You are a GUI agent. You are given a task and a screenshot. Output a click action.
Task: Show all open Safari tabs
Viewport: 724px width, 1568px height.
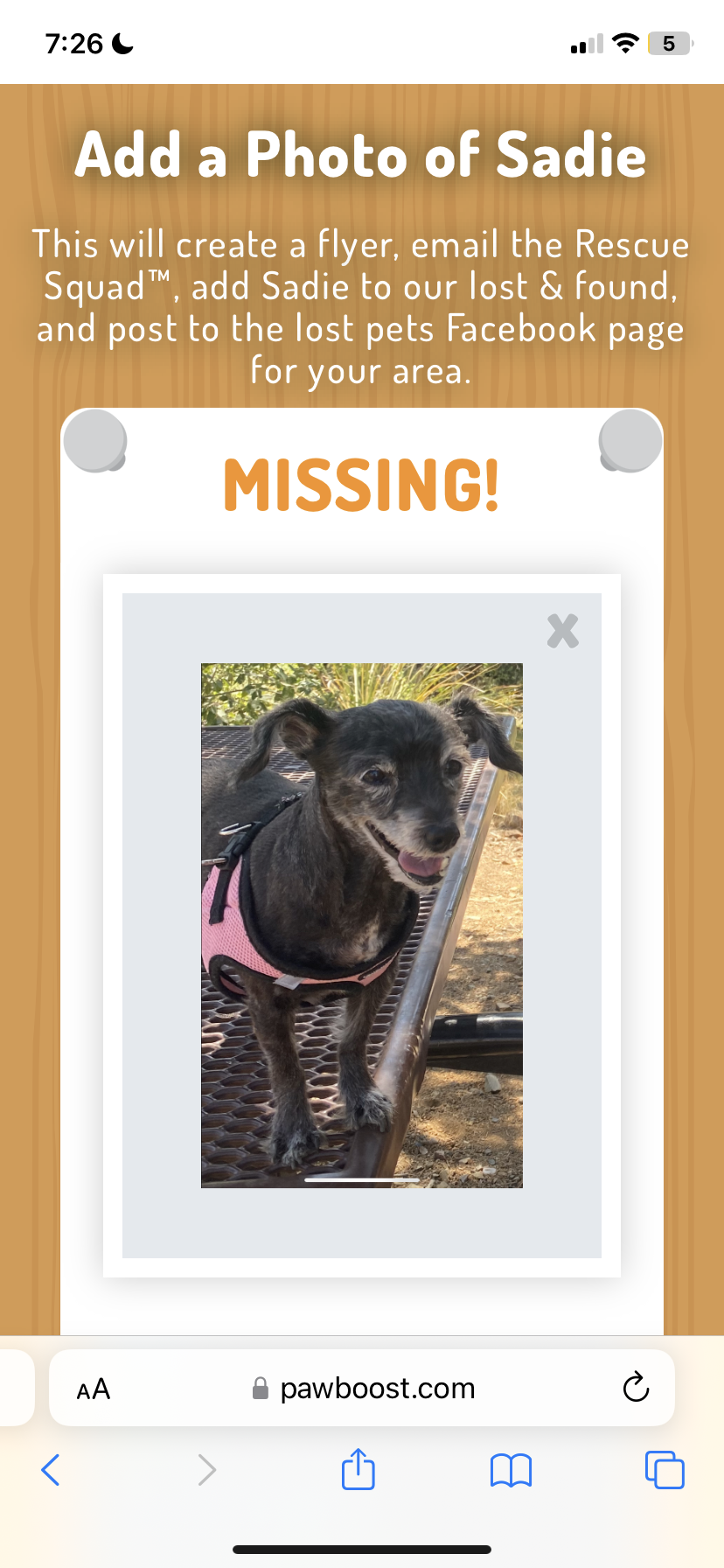click(665, 1470)
